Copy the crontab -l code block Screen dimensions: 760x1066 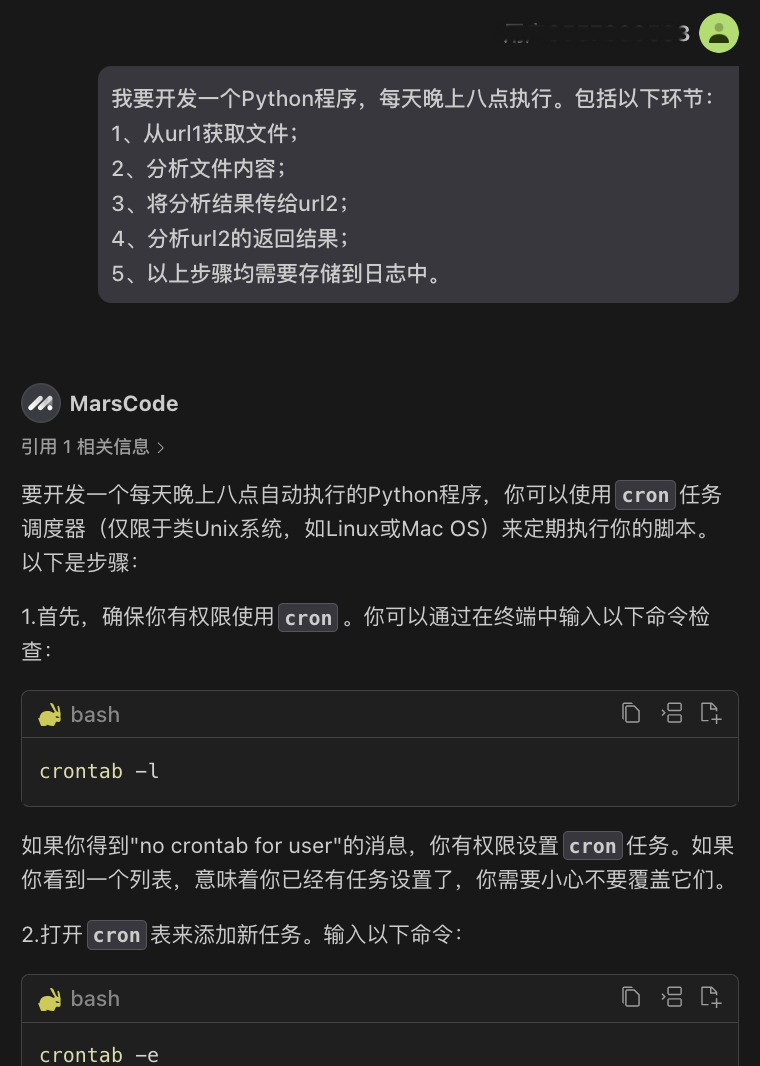click(631, 713)
